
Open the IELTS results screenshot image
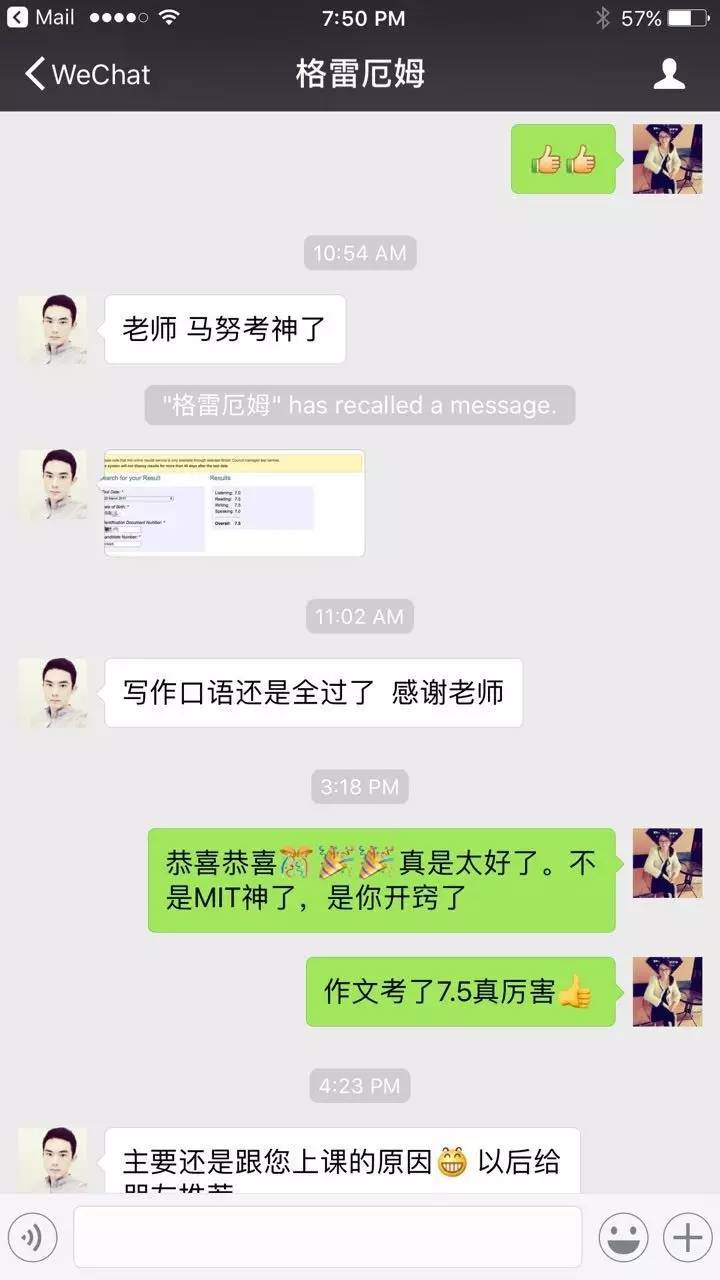(x=234, y=503)
